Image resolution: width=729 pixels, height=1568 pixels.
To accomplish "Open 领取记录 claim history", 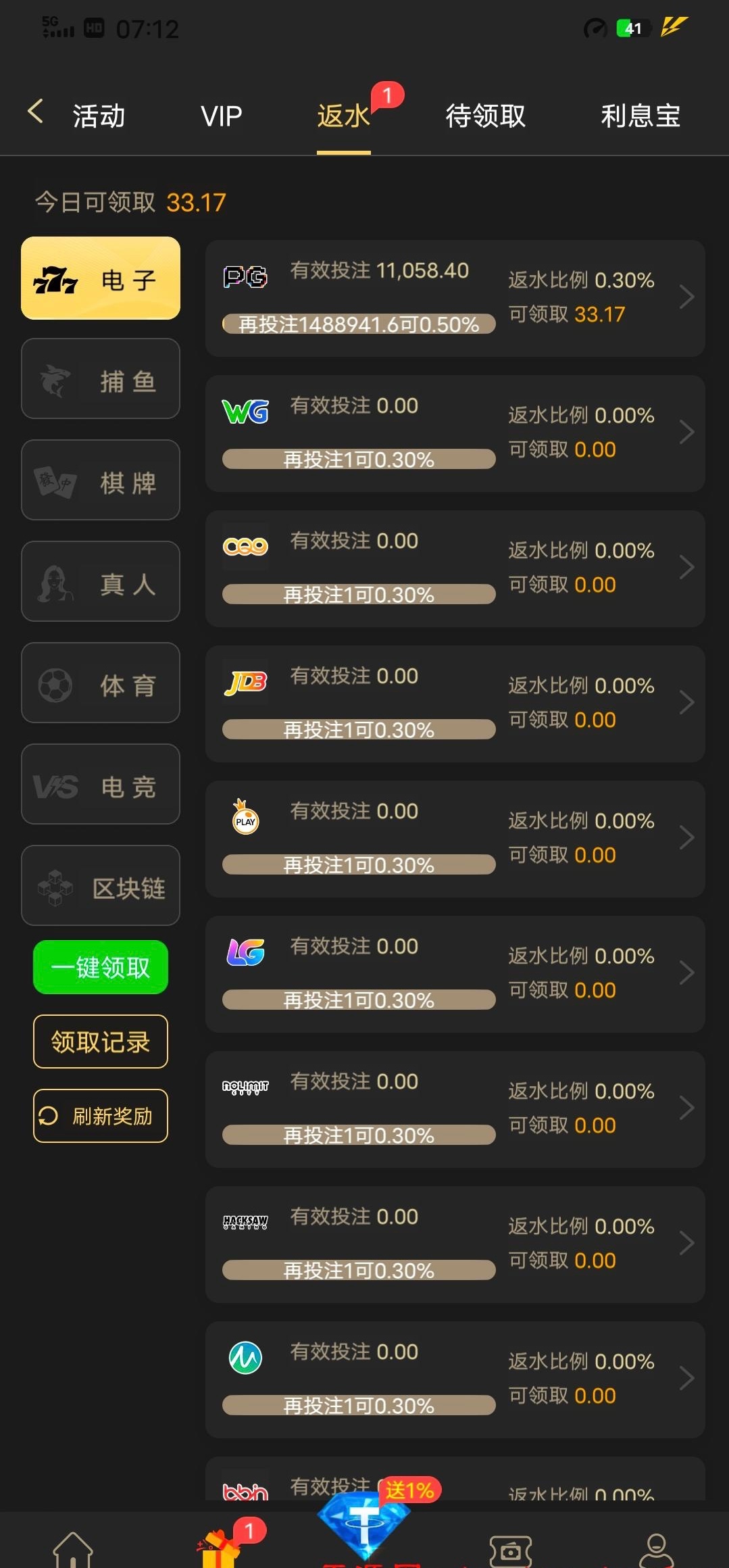I will click(x=101, y=1042).
